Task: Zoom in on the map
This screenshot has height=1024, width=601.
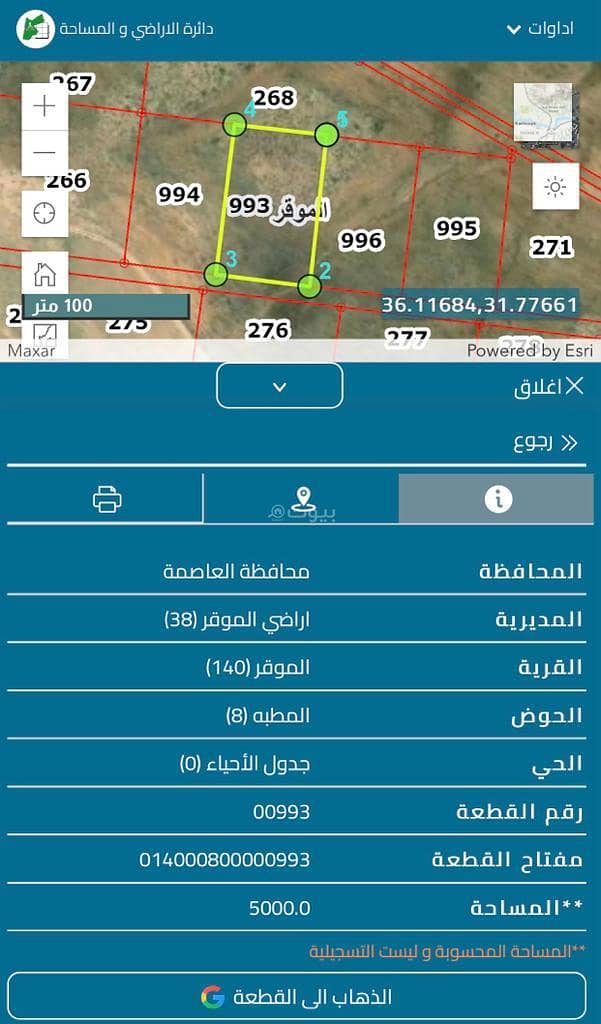Action: point(45,106)
